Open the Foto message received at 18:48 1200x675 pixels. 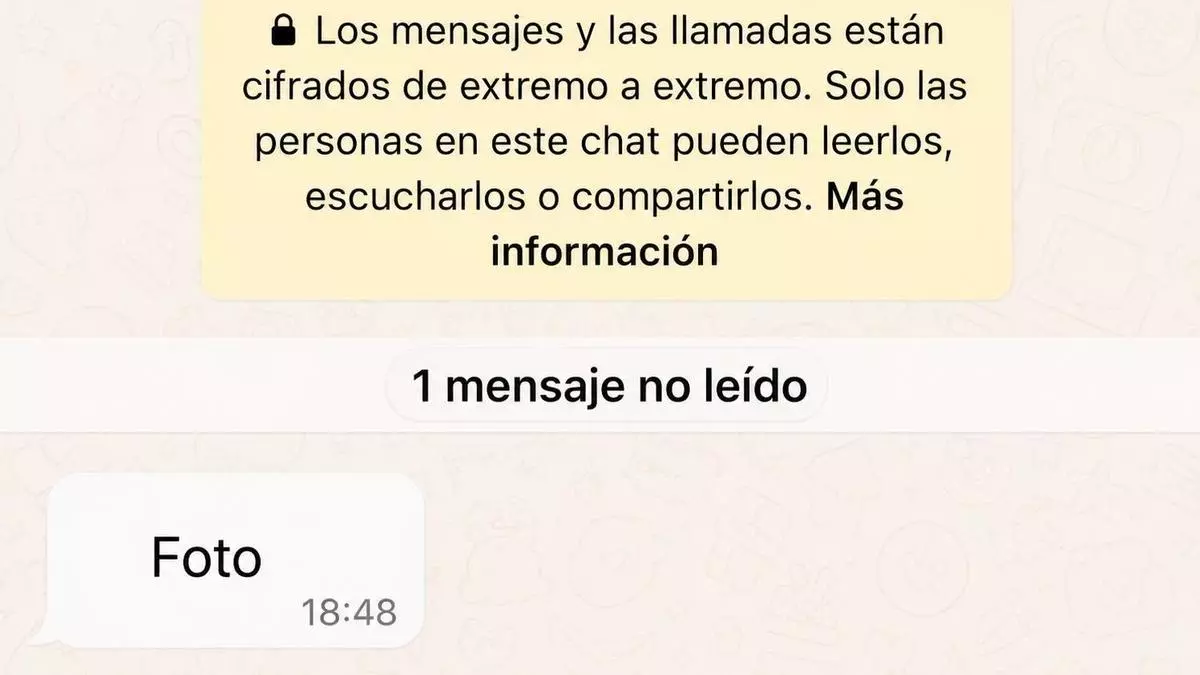(236, 560)
